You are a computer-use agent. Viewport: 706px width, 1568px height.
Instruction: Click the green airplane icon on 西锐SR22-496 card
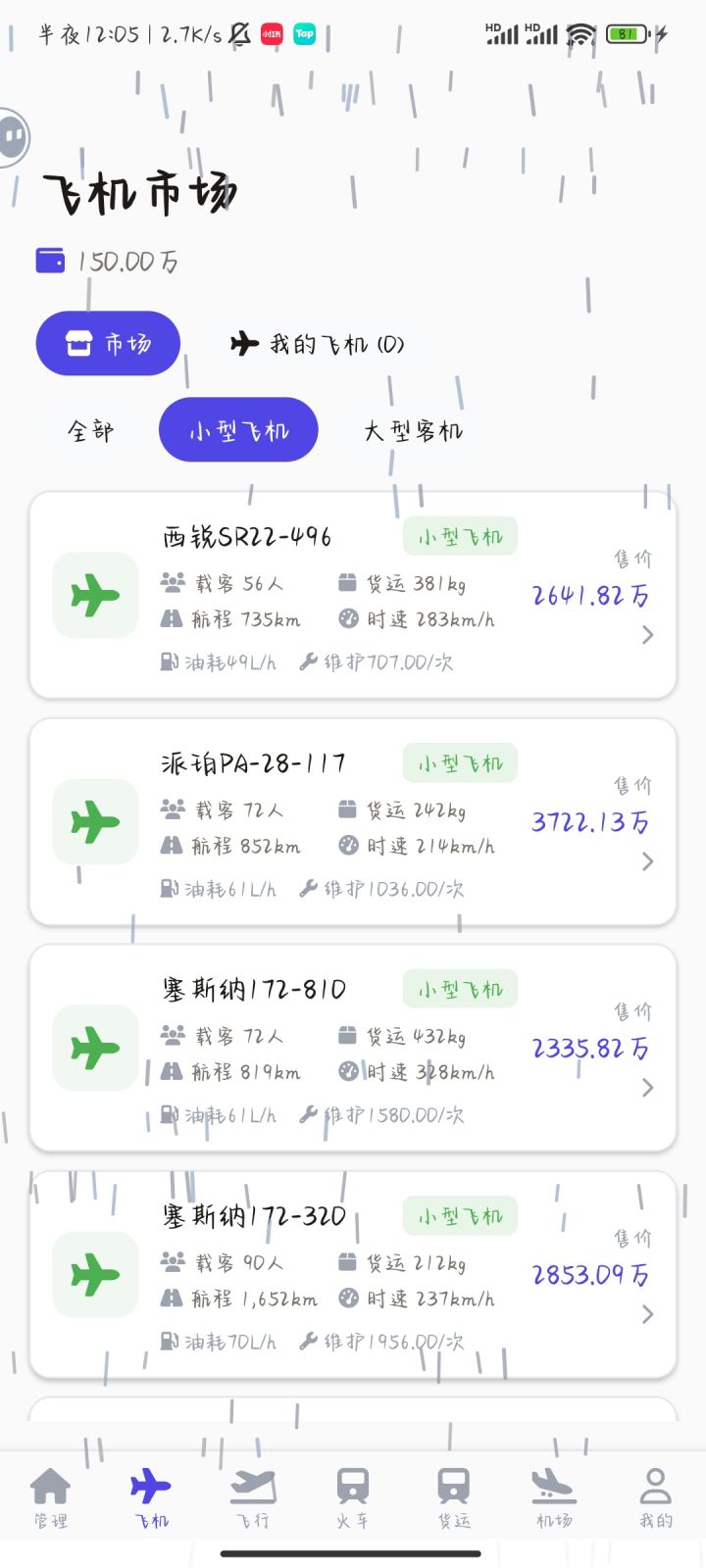click(94, 595)
